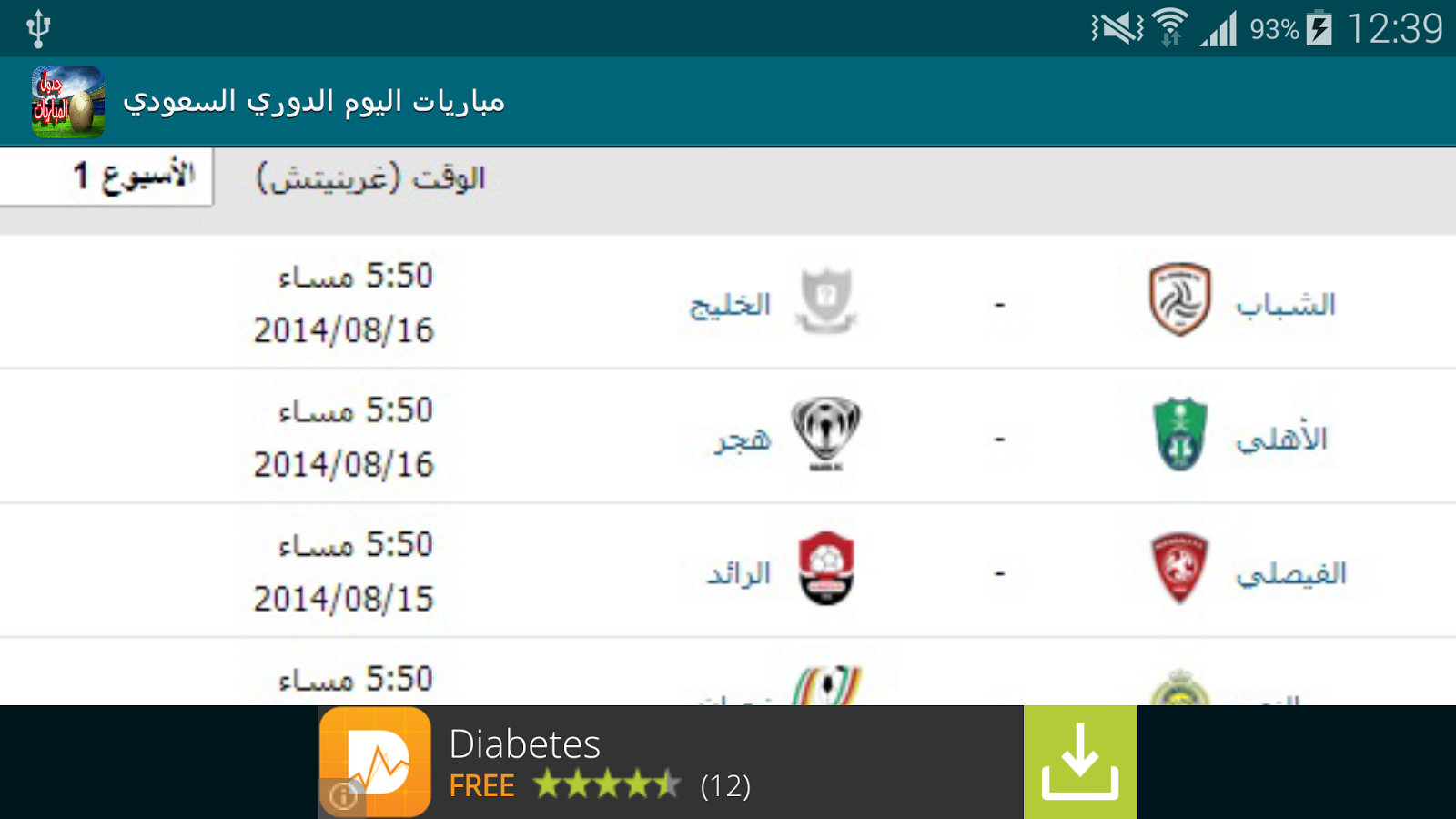Image resolution: width=1456 pixels, height=819 pixels.
Task: Open the الفيصلي vs الرائد match
Action: [x=728, y=572]
